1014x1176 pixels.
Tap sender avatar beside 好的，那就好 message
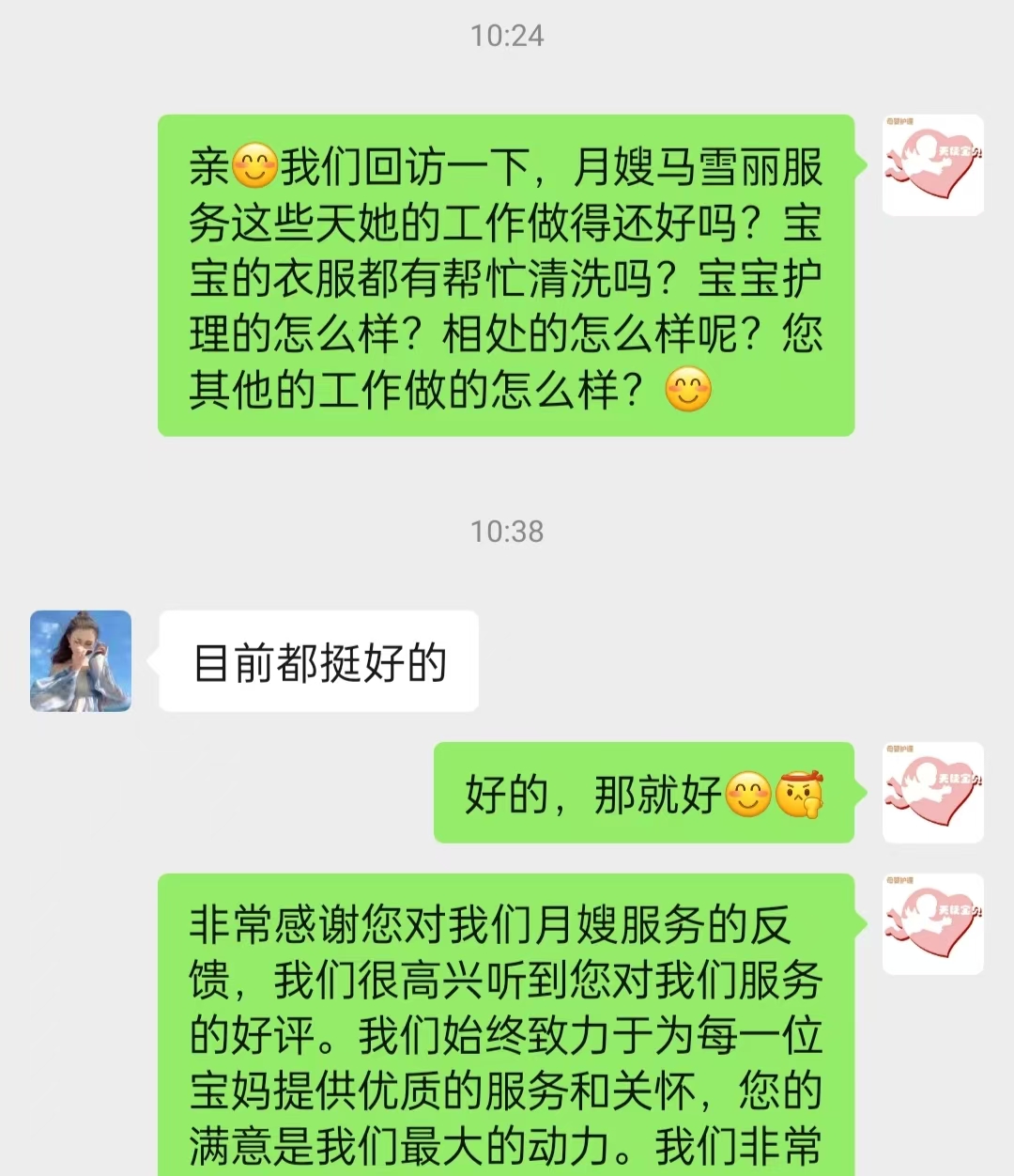click(932, 792)
